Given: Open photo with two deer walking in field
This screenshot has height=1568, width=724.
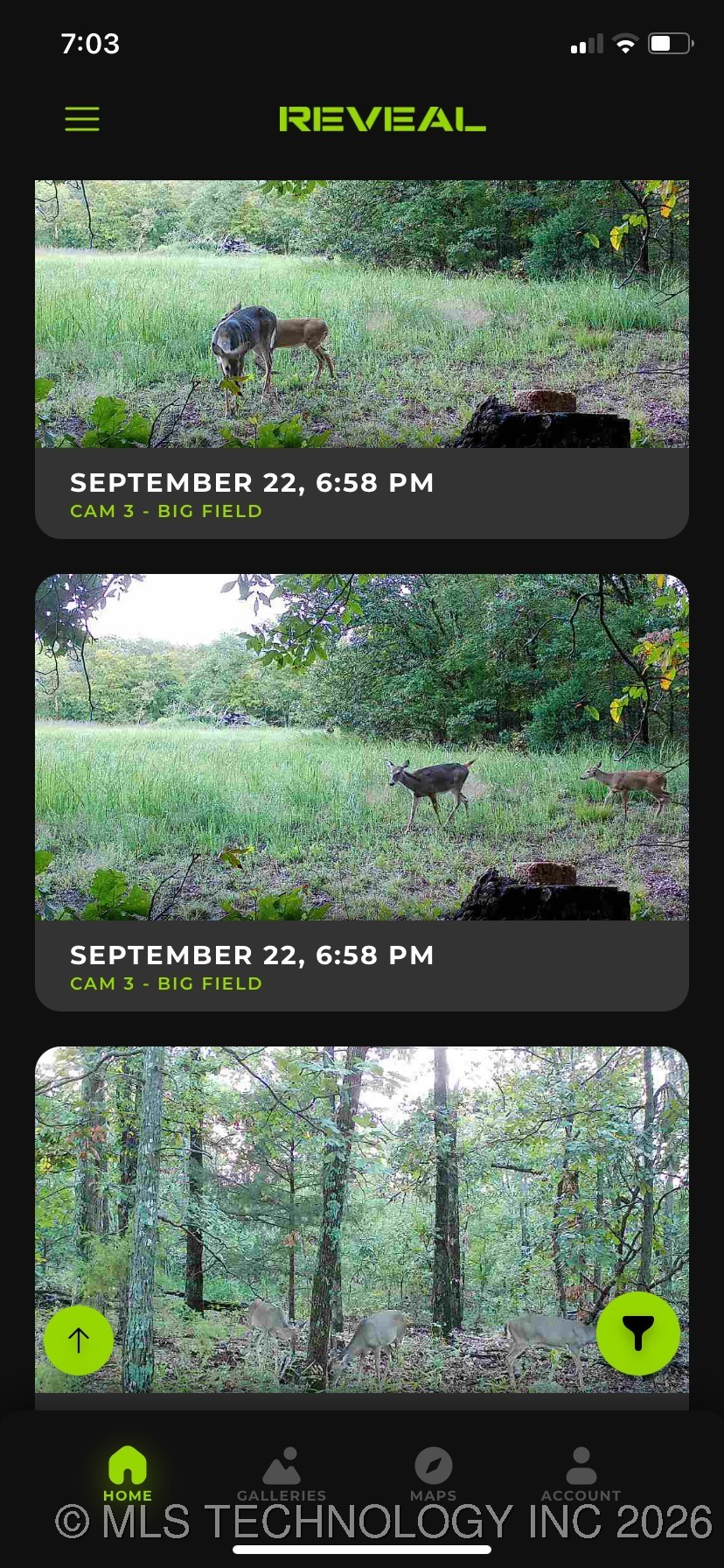Looking at the screenshot, I should (362, 746).
